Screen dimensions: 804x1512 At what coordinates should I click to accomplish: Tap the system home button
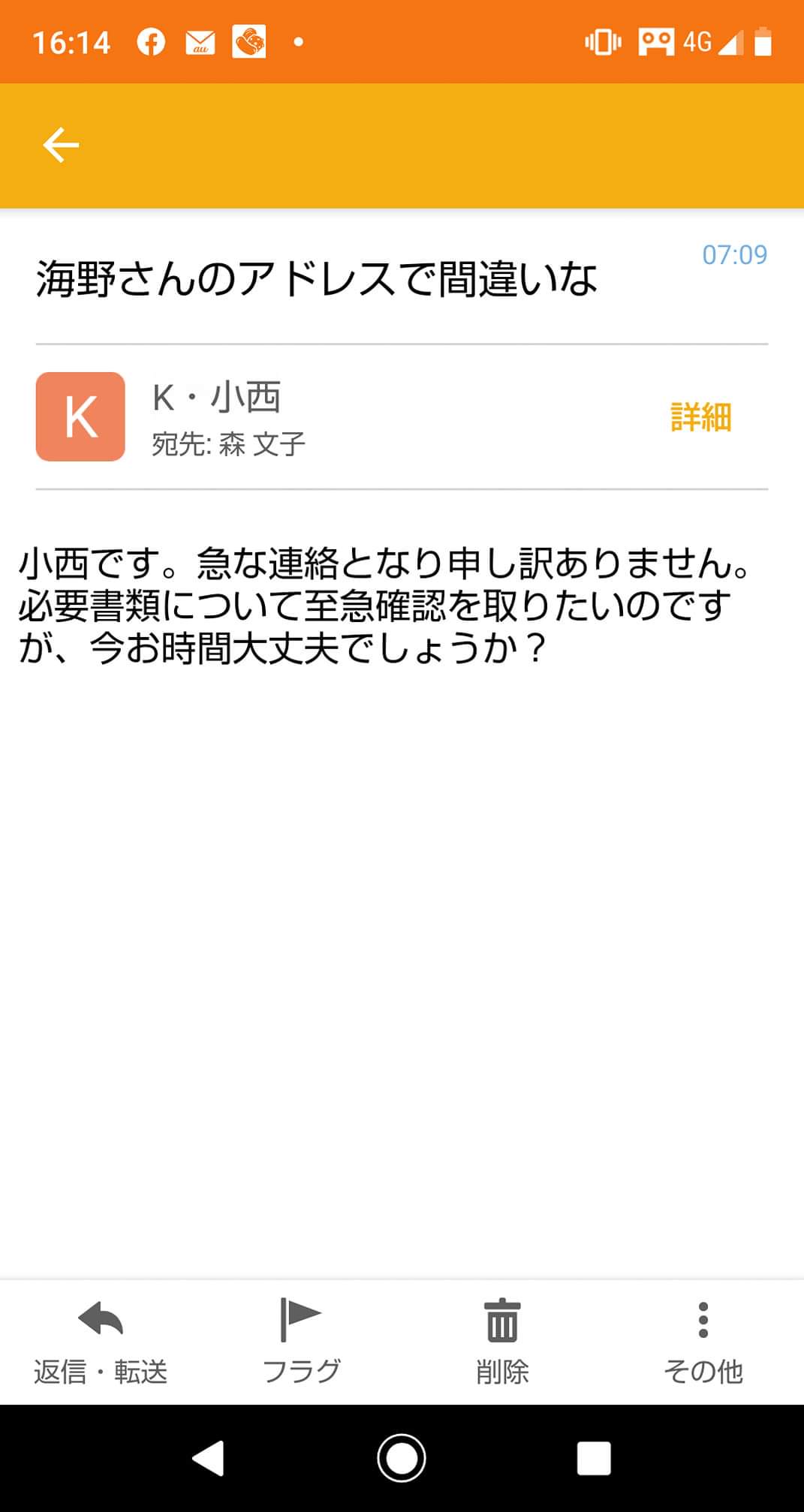(x=402, y=1459)
